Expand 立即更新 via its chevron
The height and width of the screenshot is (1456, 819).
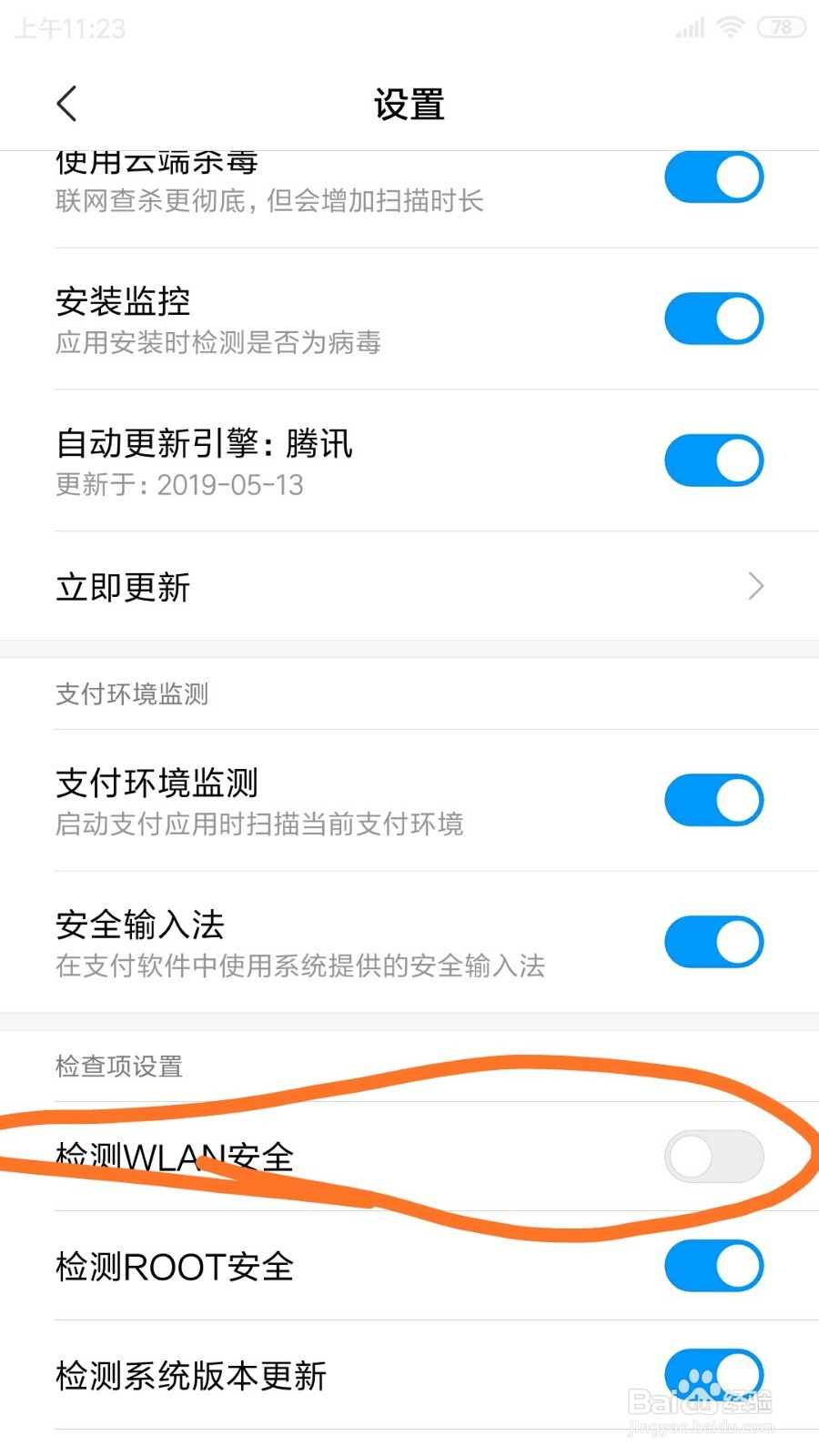click(x=755, y=587)
